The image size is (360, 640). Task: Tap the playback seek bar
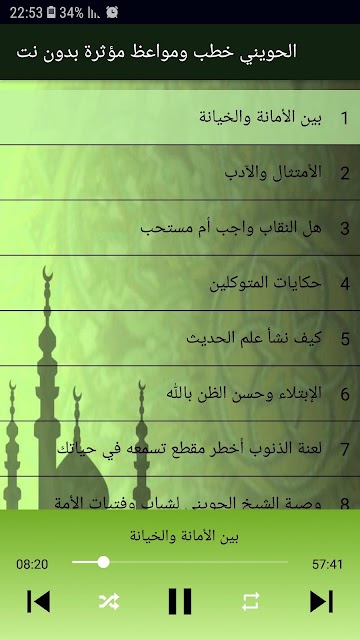[x=180, y=562]
